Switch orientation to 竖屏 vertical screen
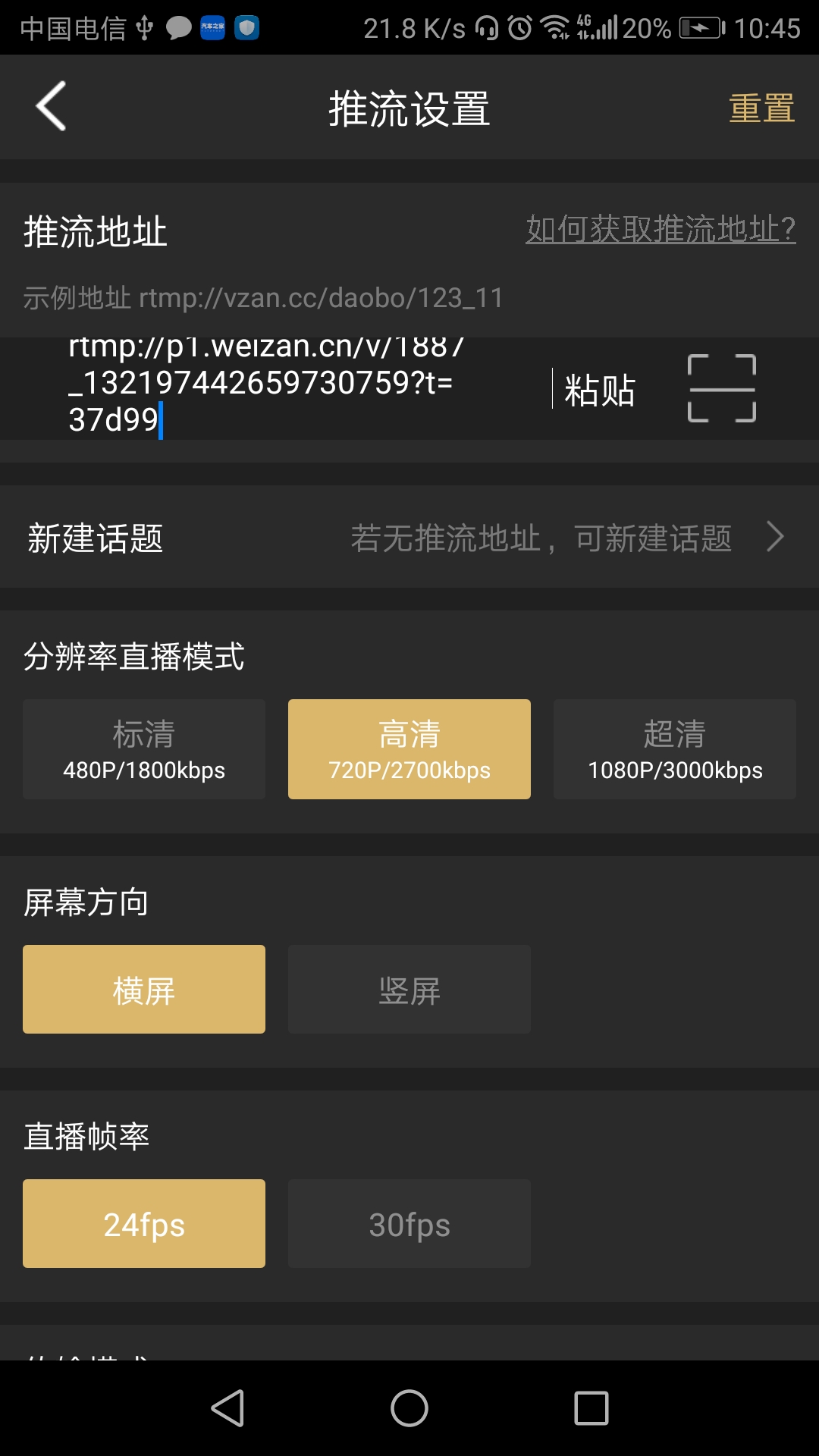The height and width of the screenshot is (1456, 819). tap(409, 989)
